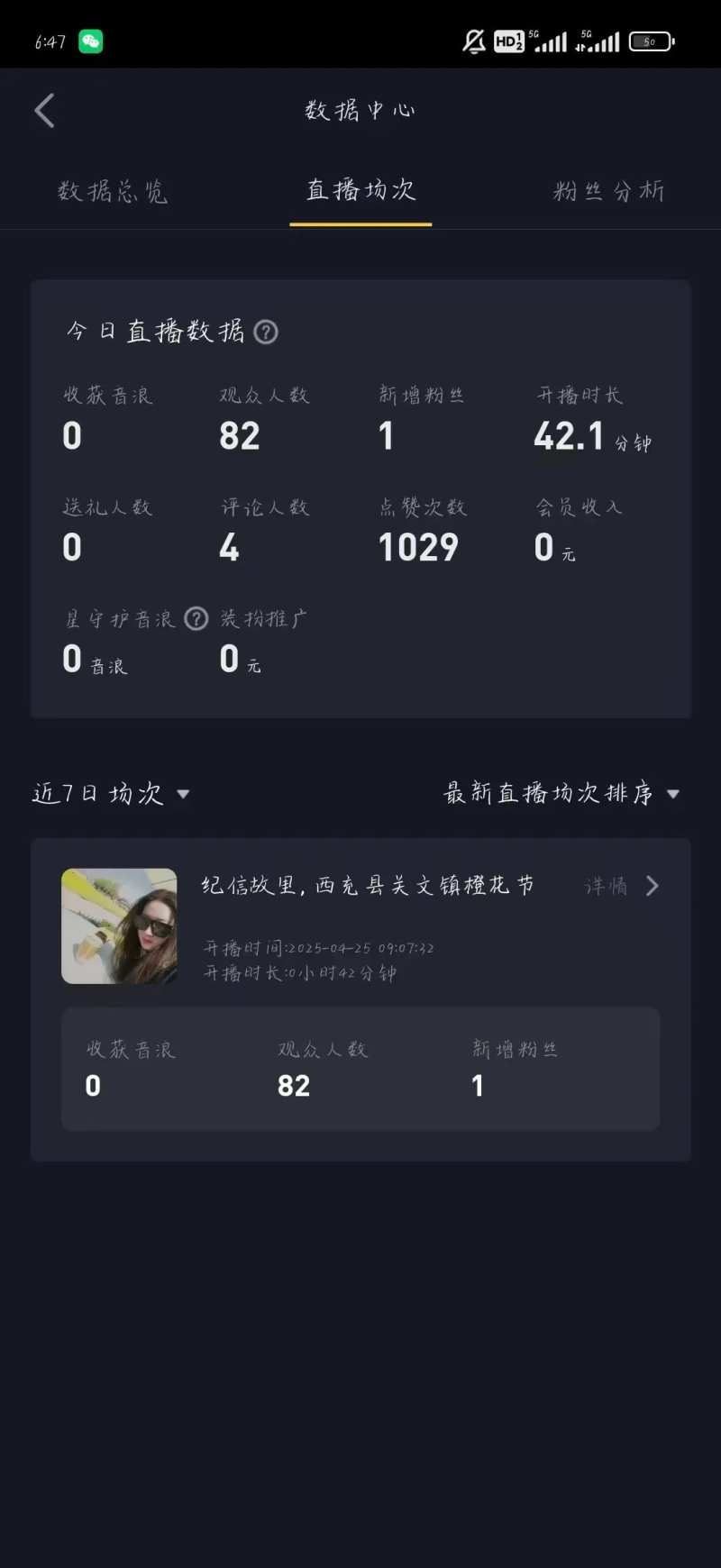Switch to the 数据总览 tab
The width and height of the screenshot is (721, 1568).
(113, 191)
